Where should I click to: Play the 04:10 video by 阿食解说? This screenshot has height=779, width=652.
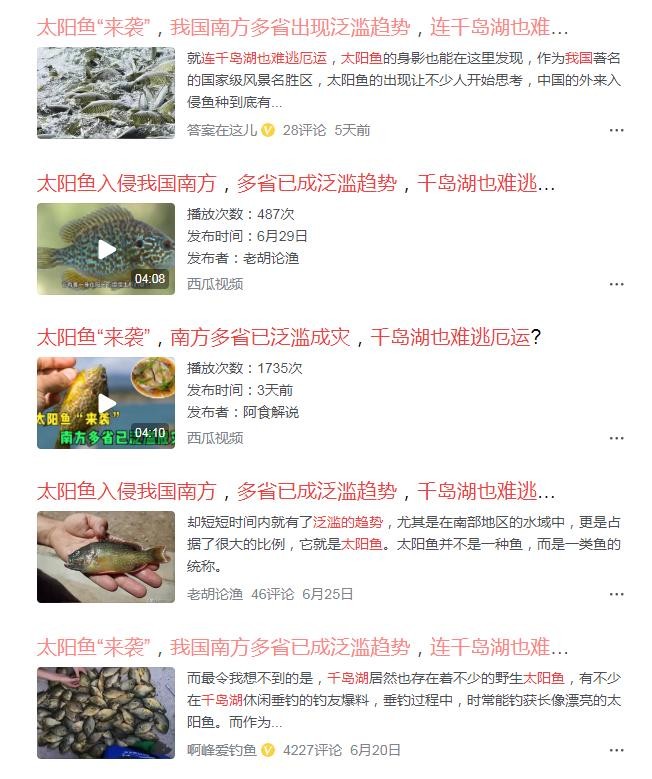click(x=106, y=403)
